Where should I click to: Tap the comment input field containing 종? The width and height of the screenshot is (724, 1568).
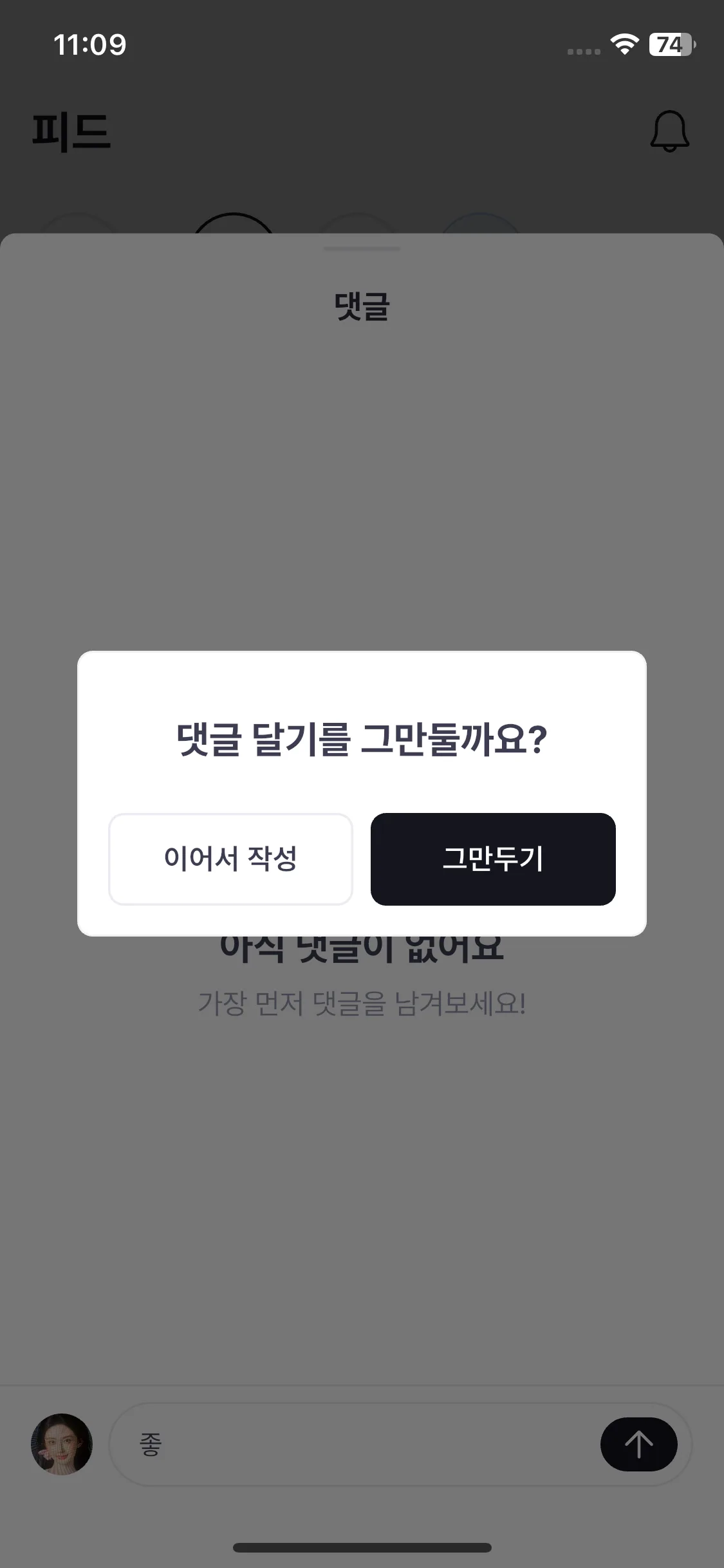pyautogui.click(x=360, y=1444)
